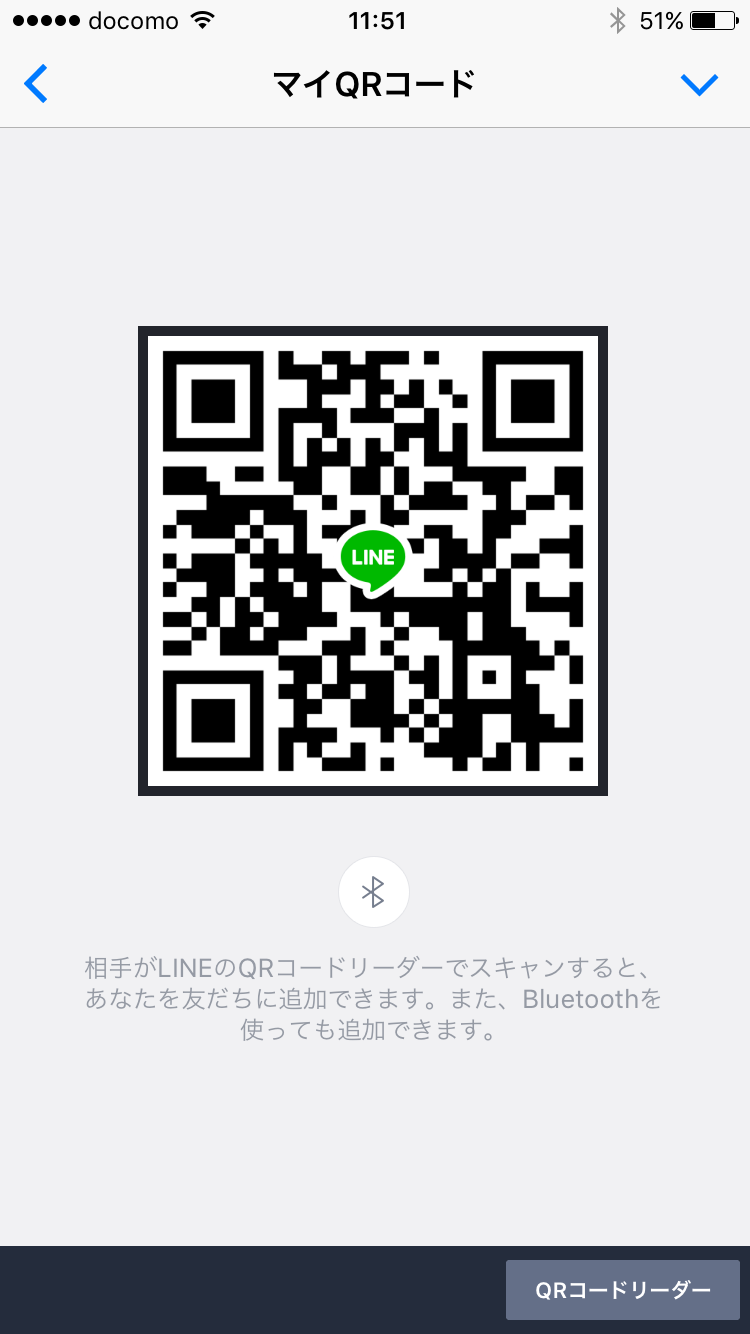This screenshot has width=750, height=1334.
Task: Tap the round Bluetooth button below the QR code
Action: pyautogui.click(x=374, y=892)
